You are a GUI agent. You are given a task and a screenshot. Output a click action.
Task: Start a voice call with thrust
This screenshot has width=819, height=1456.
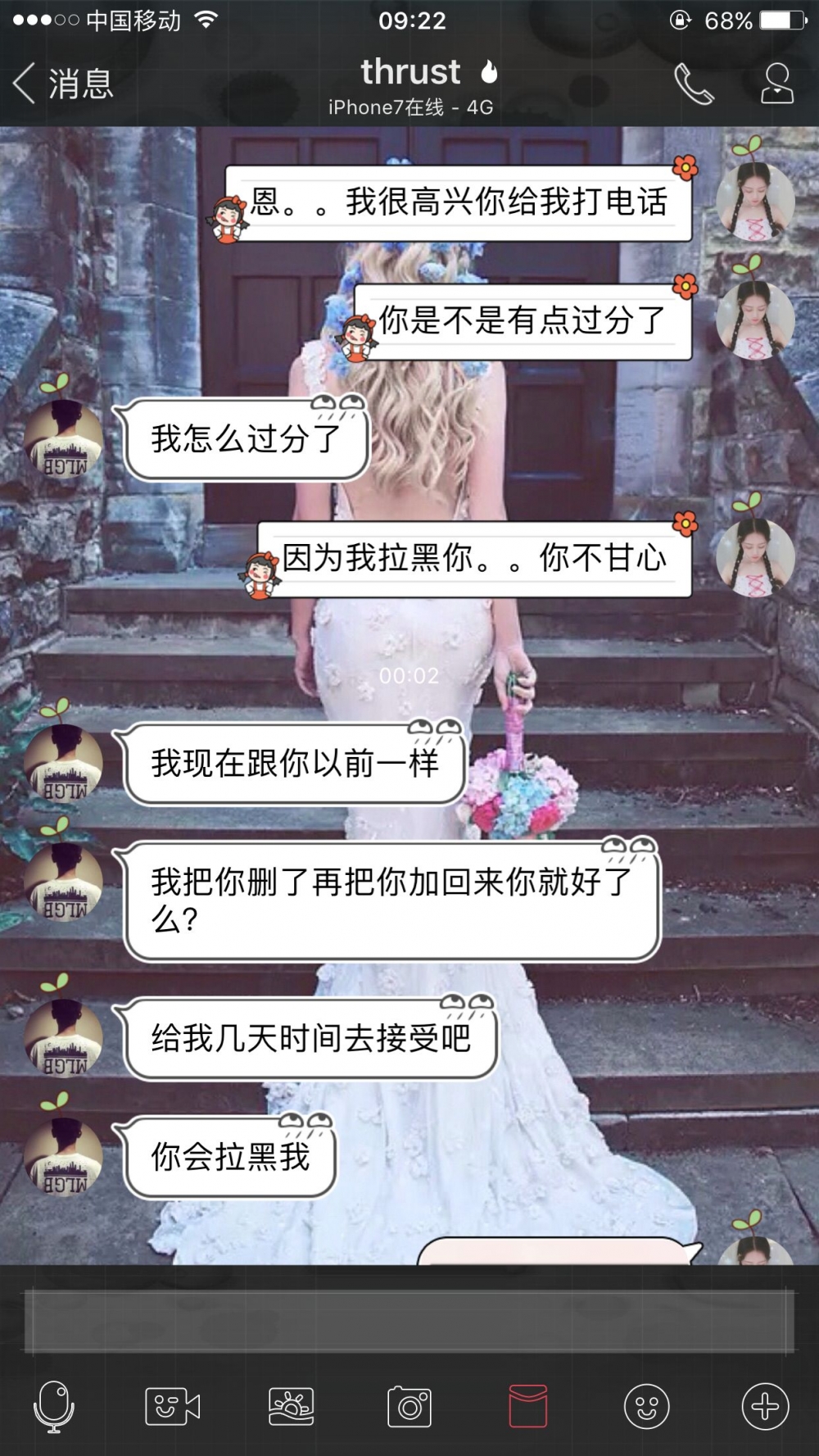(694, 84)
